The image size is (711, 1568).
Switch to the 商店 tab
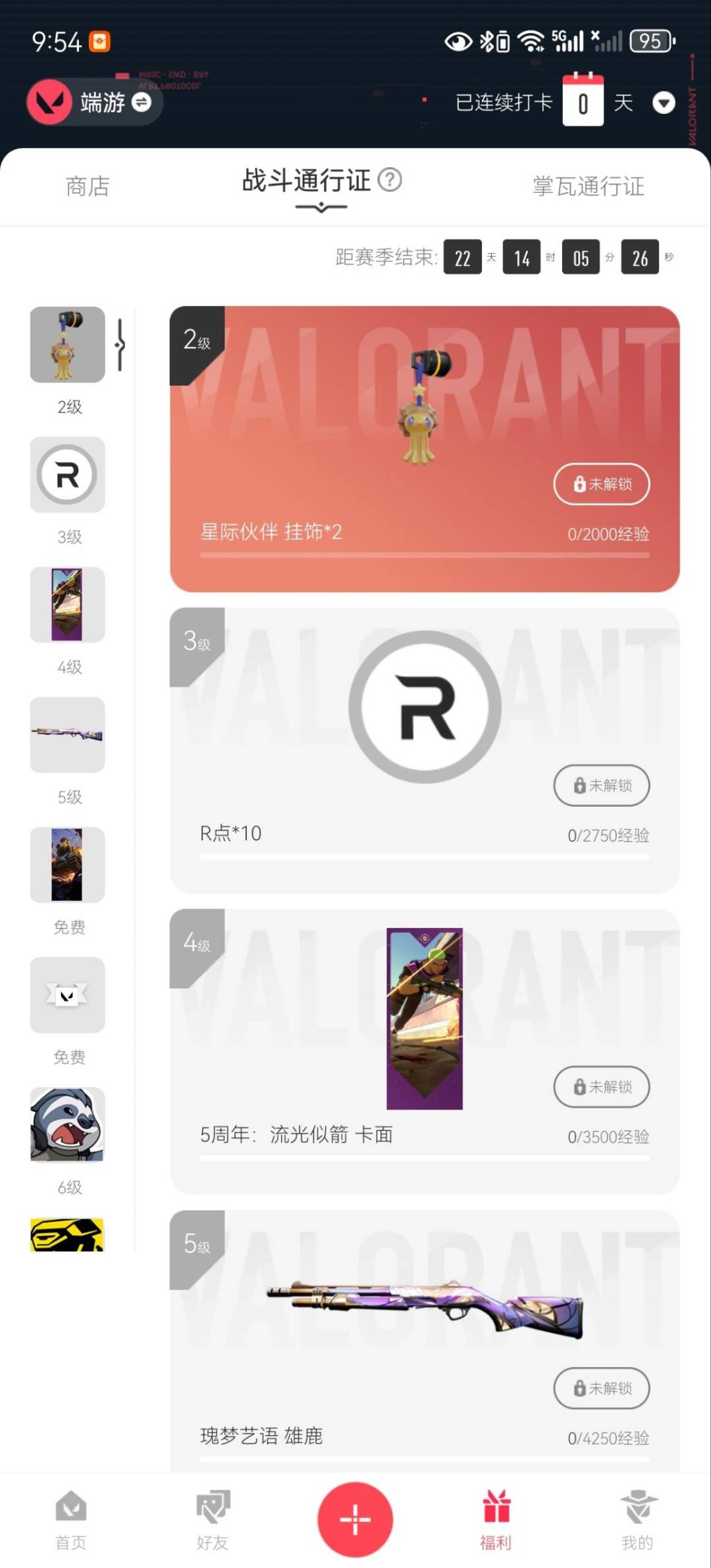click(88, 186)
